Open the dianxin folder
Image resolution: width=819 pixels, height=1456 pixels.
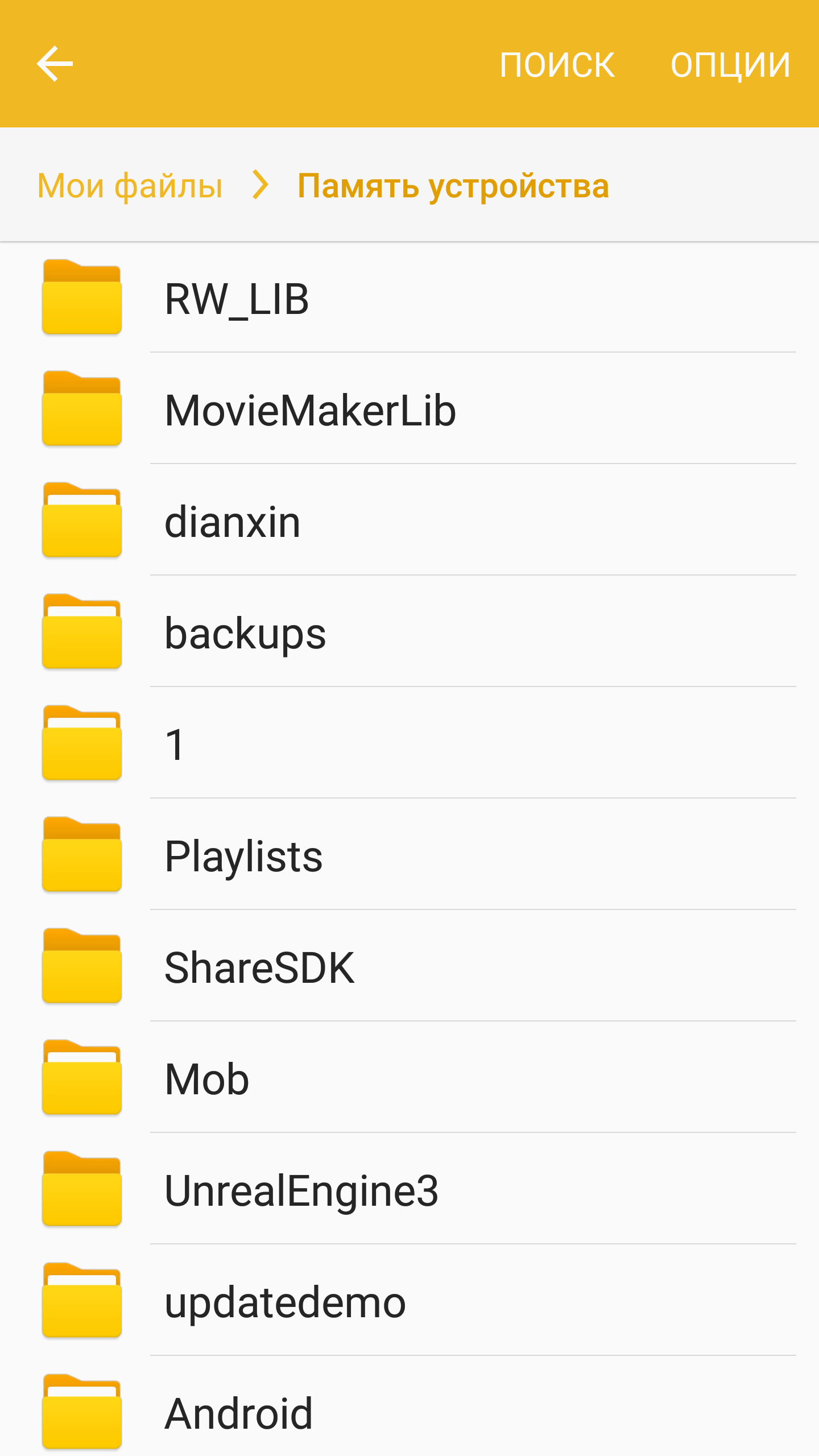pyautogui.click(x=232, y=522)
